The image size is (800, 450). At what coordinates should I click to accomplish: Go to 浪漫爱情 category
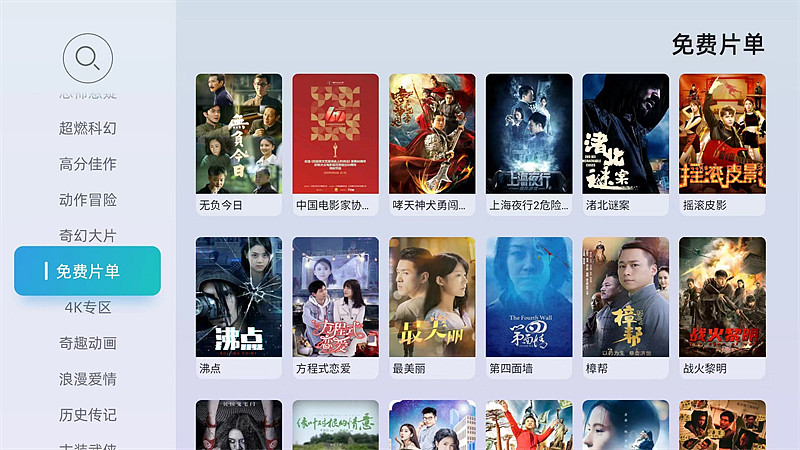coord(88,379)
